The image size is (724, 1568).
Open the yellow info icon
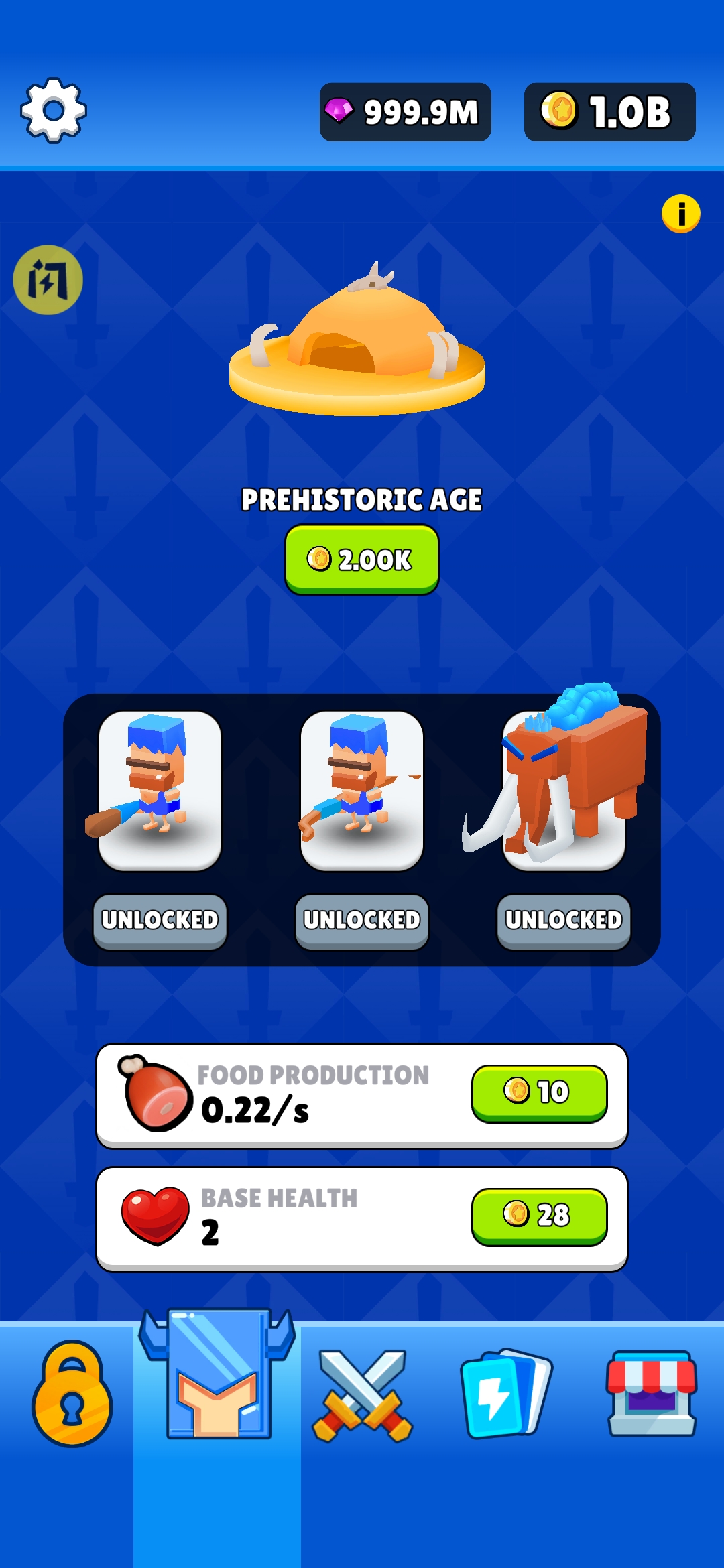tap(680, 214)
